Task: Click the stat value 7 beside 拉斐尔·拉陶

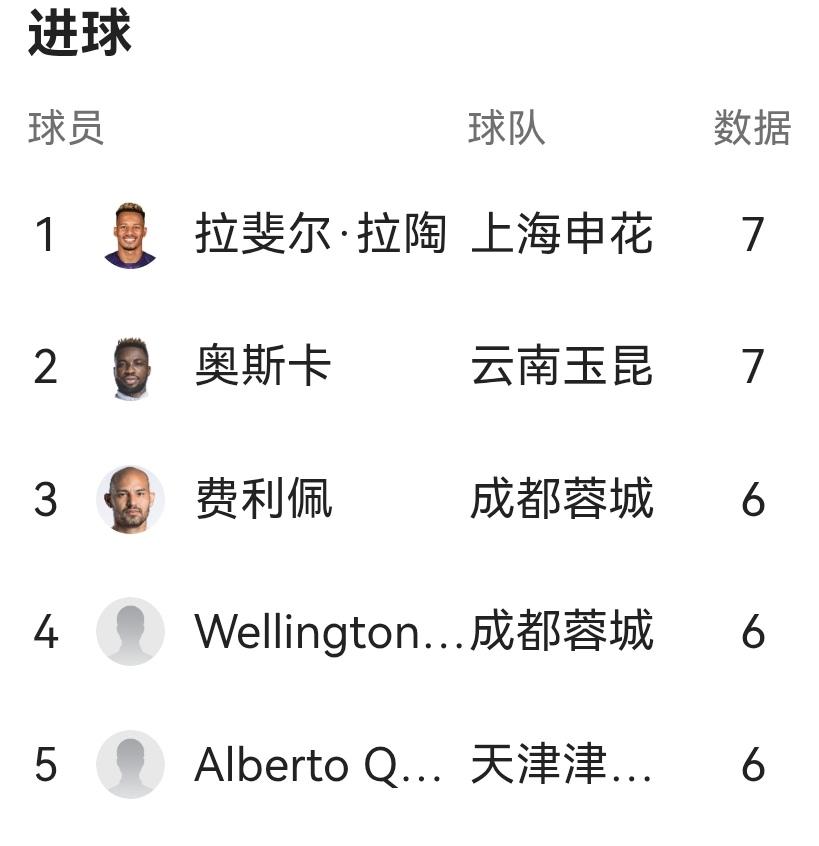Action: tap(756, 236)
